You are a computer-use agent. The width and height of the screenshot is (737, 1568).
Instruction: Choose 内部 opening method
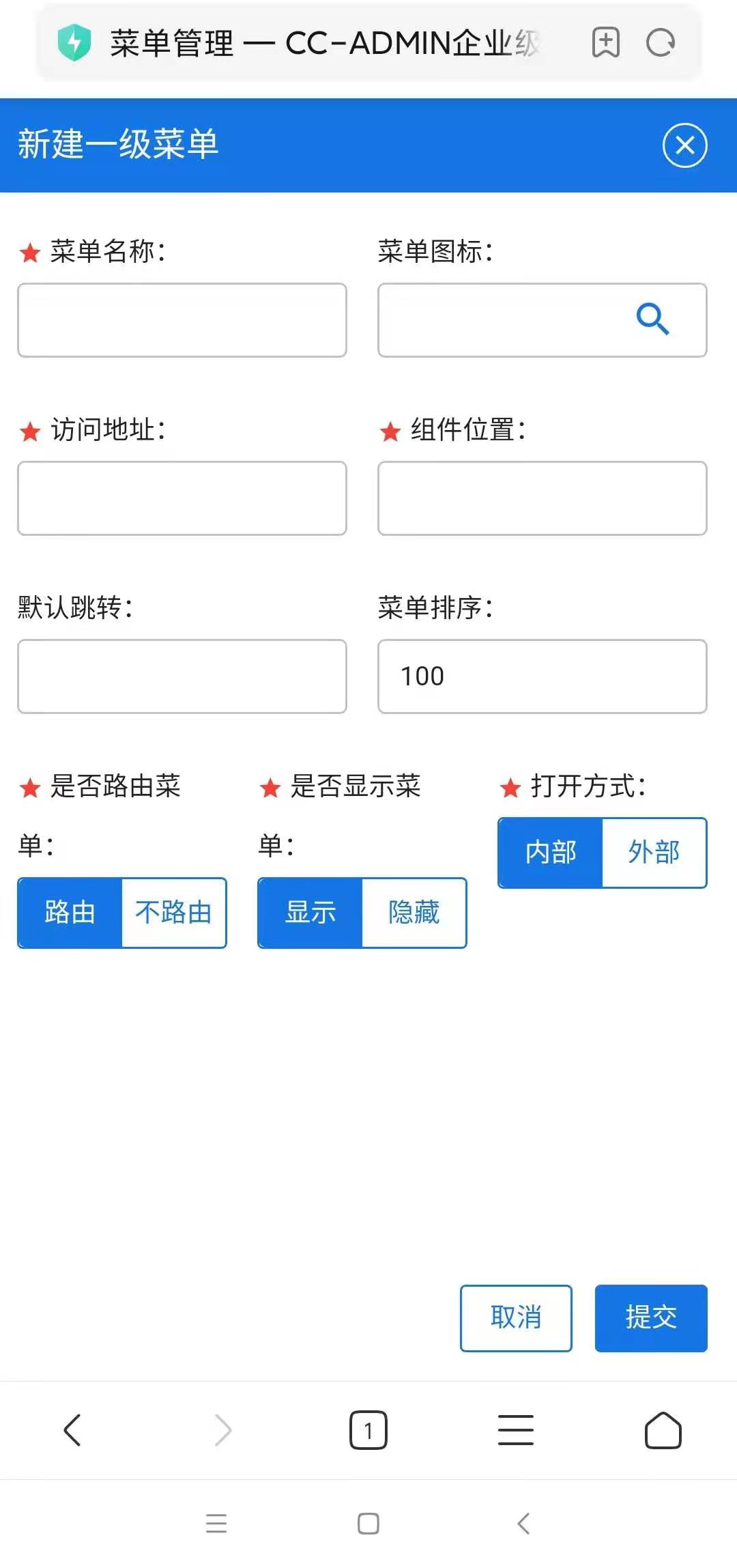[x=550, y=852]
